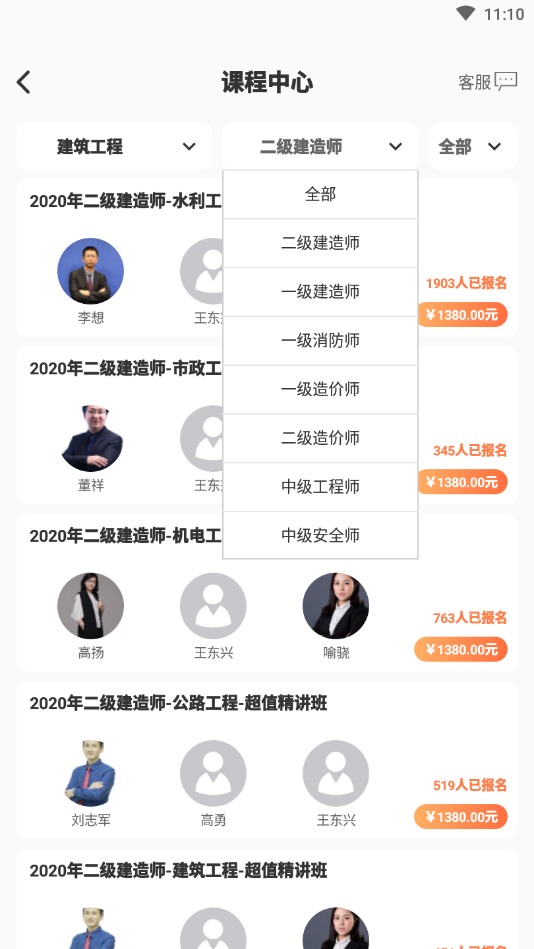Viewport: 534px width, 949px height.
Task: Choose 一级建造师 from the list
Action: 320,292
